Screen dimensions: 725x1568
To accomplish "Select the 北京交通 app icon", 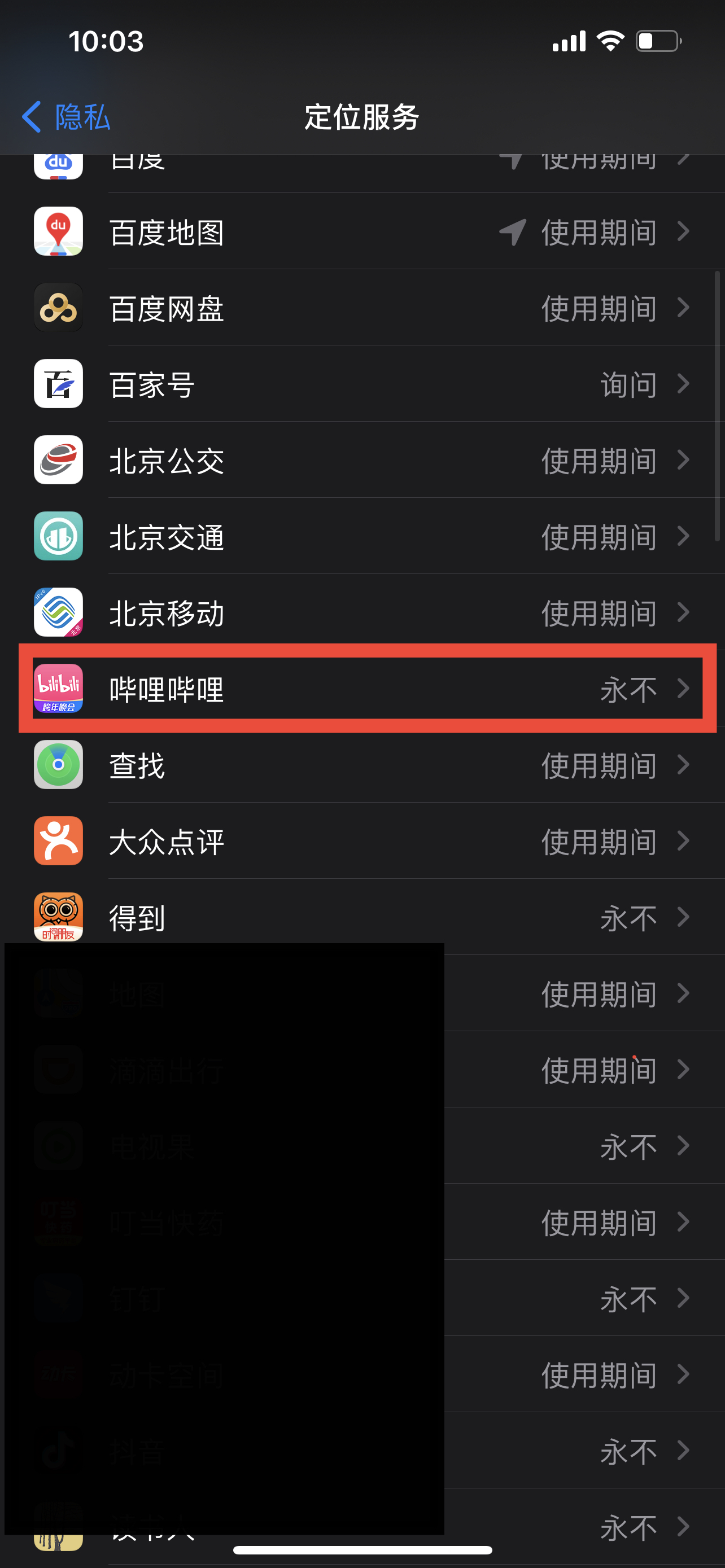I will (x=58, y=536).
